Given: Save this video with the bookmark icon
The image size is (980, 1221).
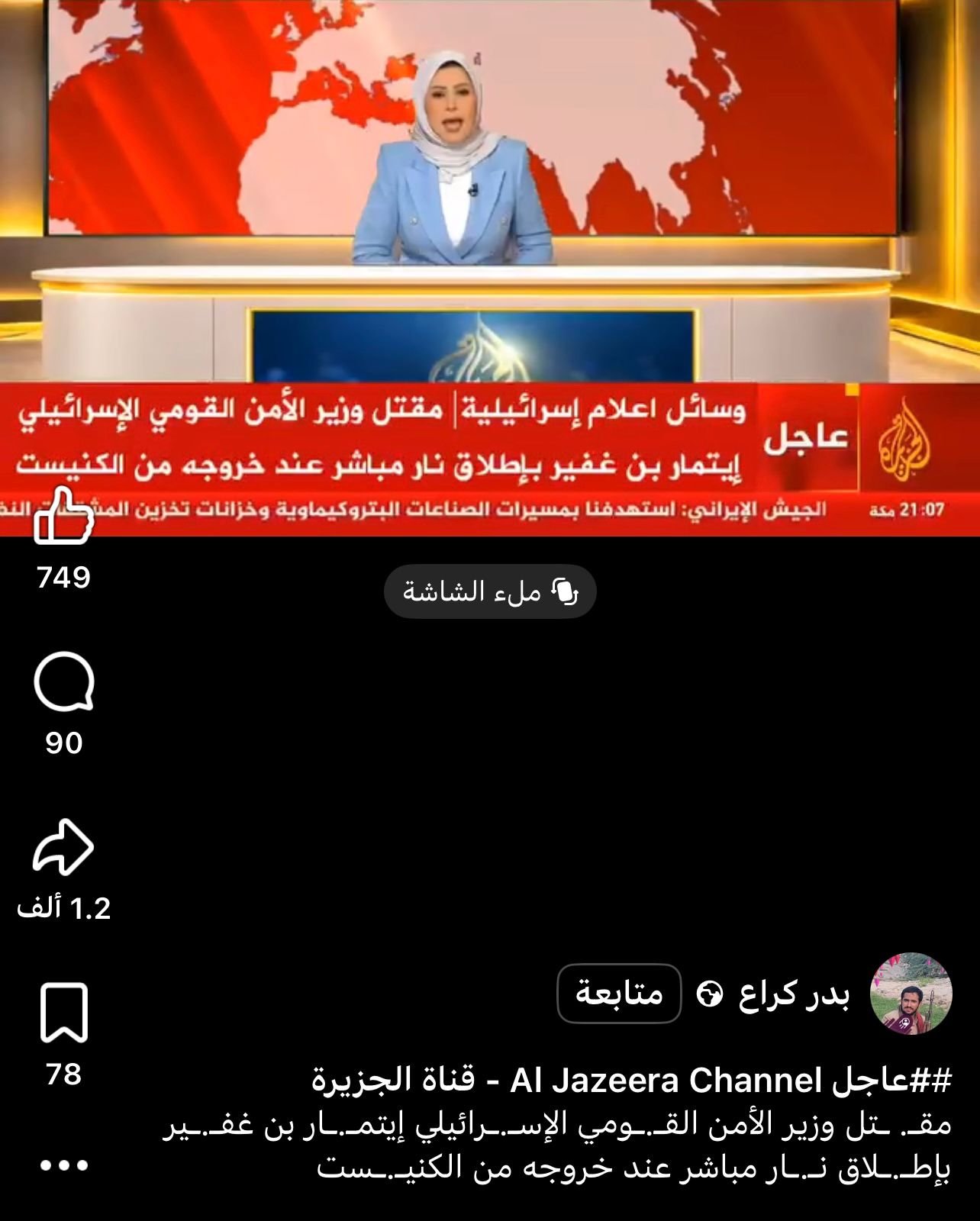Looking at the screenshot, I should coord(64,1013).
